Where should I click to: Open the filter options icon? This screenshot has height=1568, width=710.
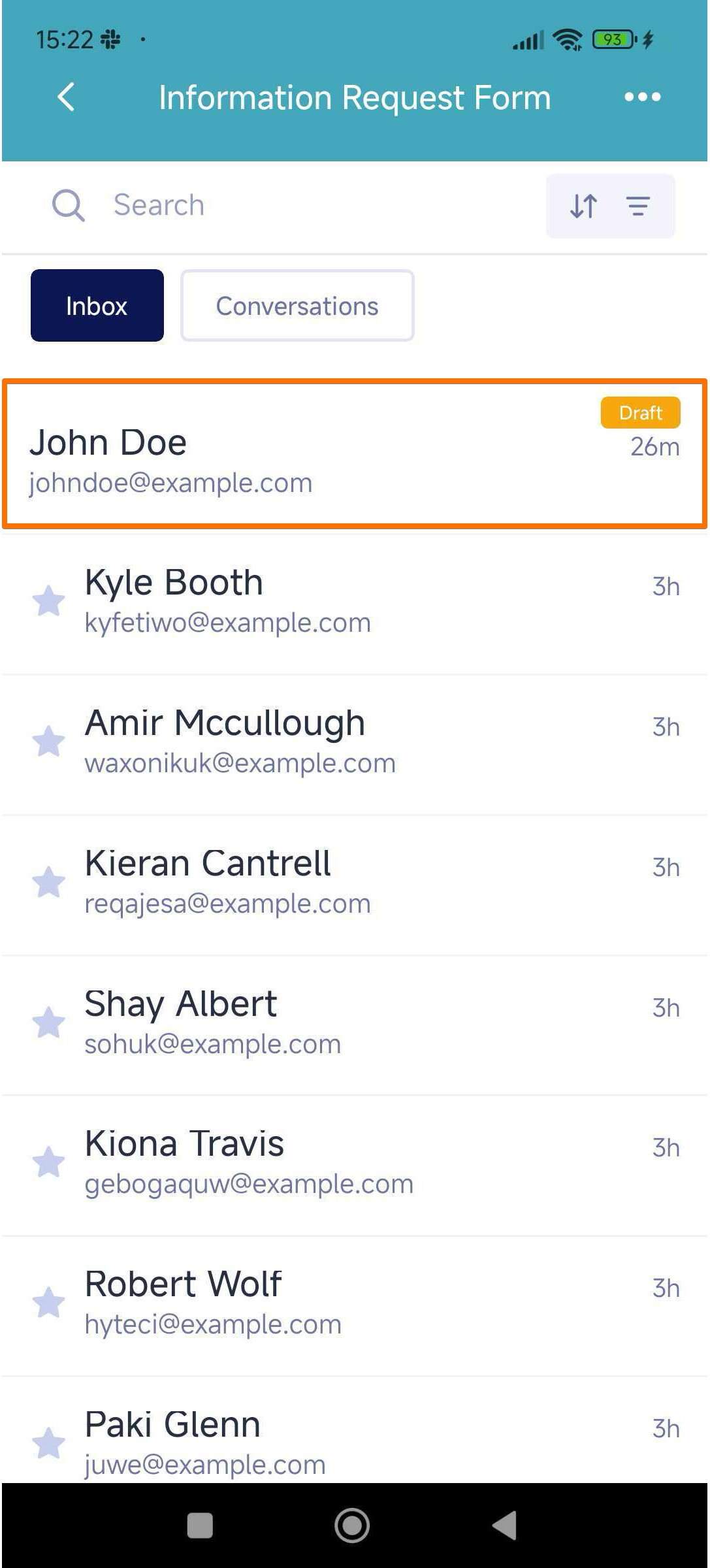638,206
